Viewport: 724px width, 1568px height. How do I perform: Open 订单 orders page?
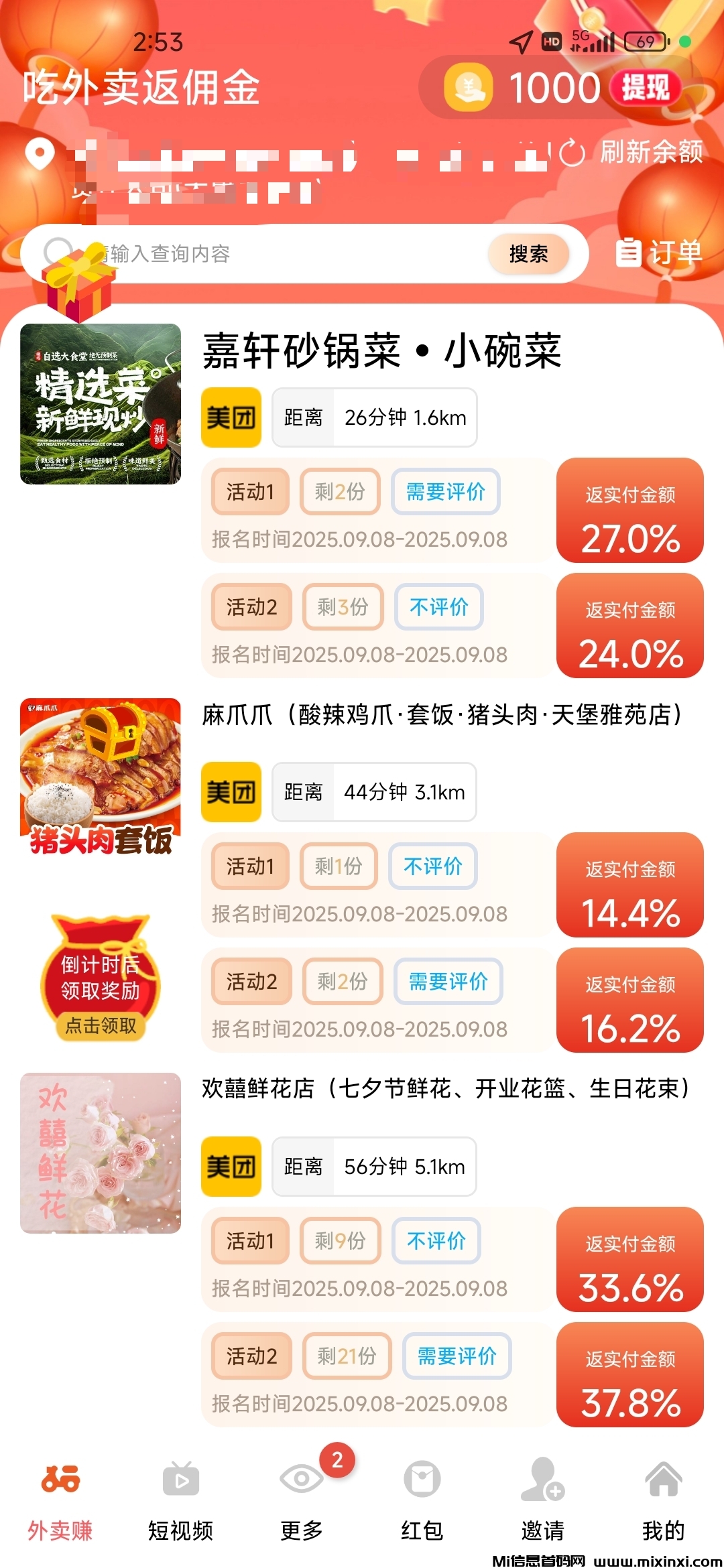(659, 253)
